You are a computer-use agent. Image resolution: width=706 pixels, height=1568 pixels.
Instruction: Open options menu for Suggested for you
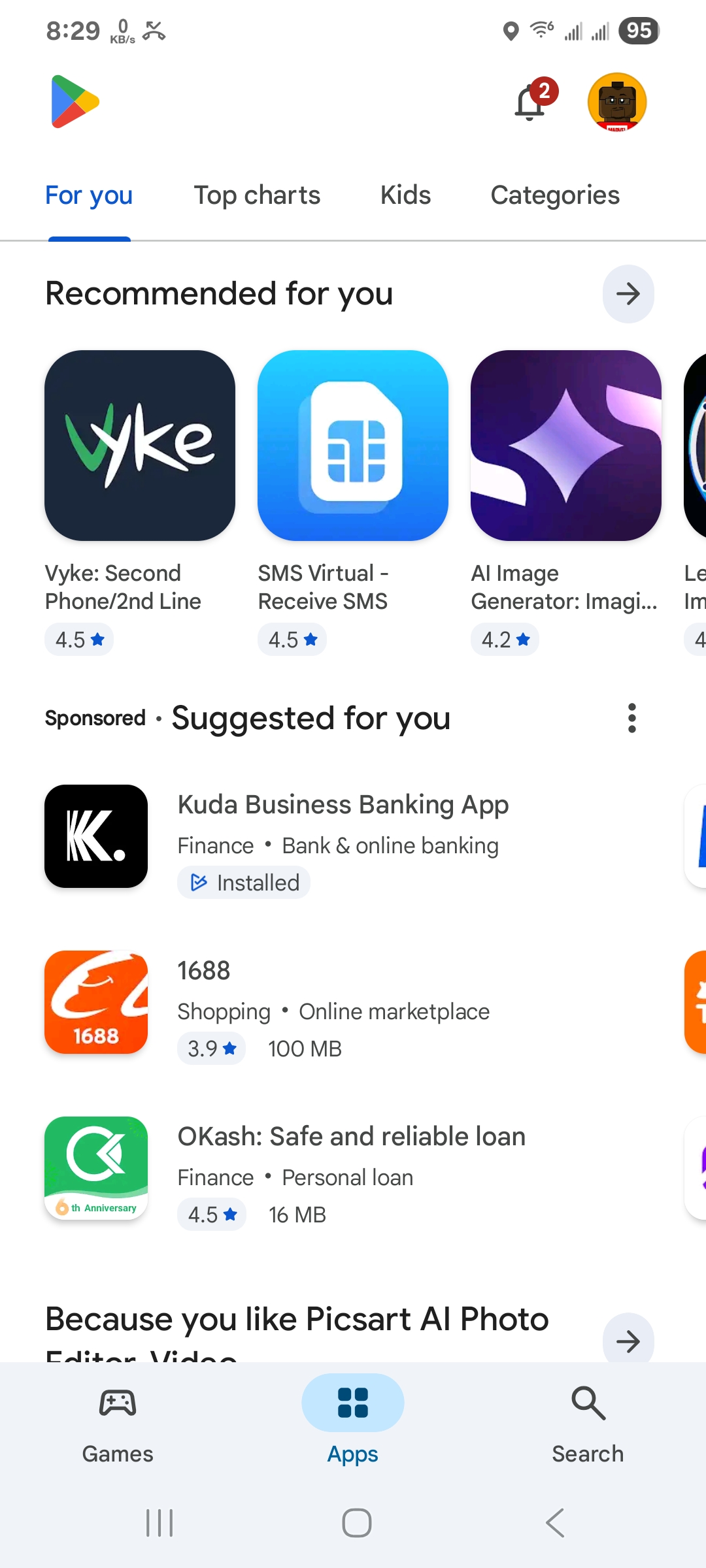pos(631,718)
